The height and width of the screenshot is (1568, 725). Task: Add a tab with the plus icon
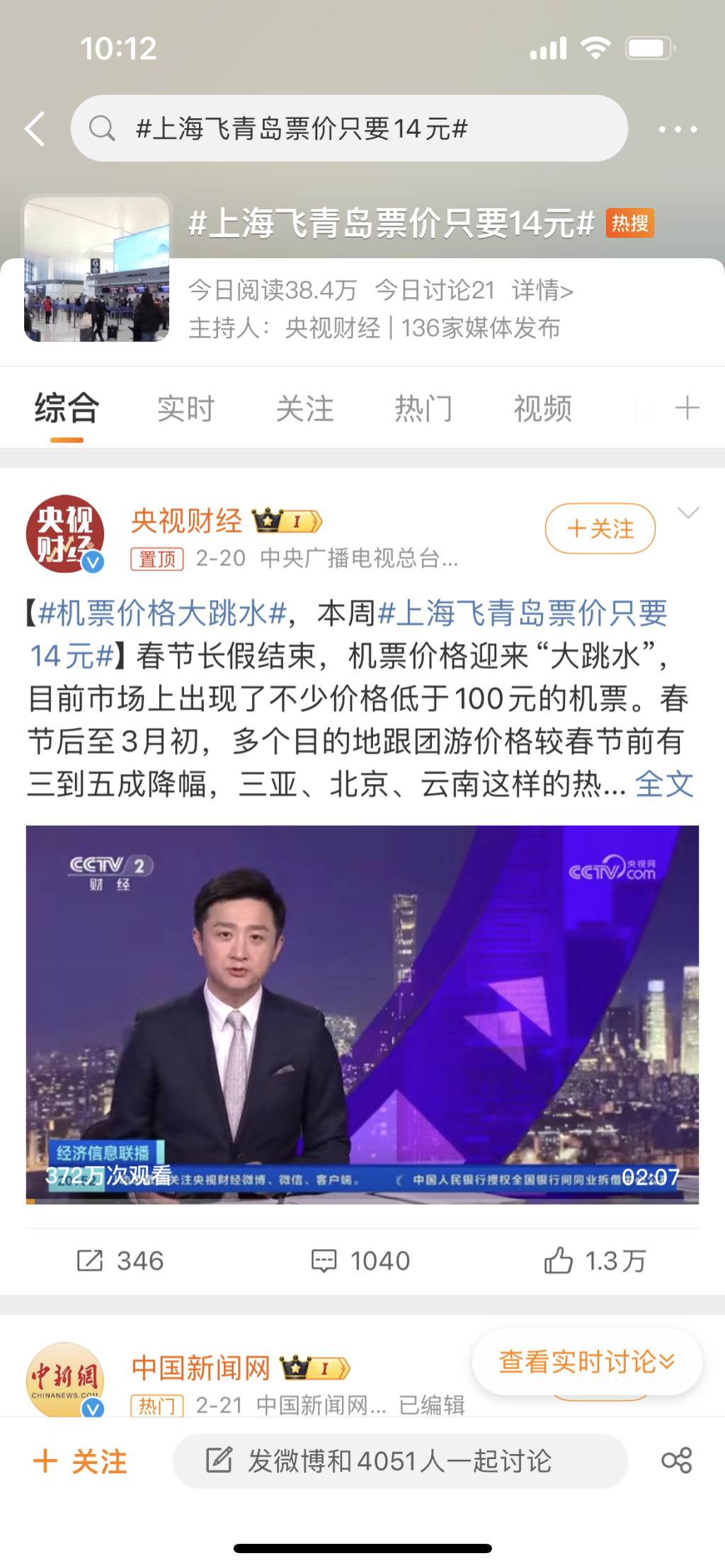click(x=686, y=408)
